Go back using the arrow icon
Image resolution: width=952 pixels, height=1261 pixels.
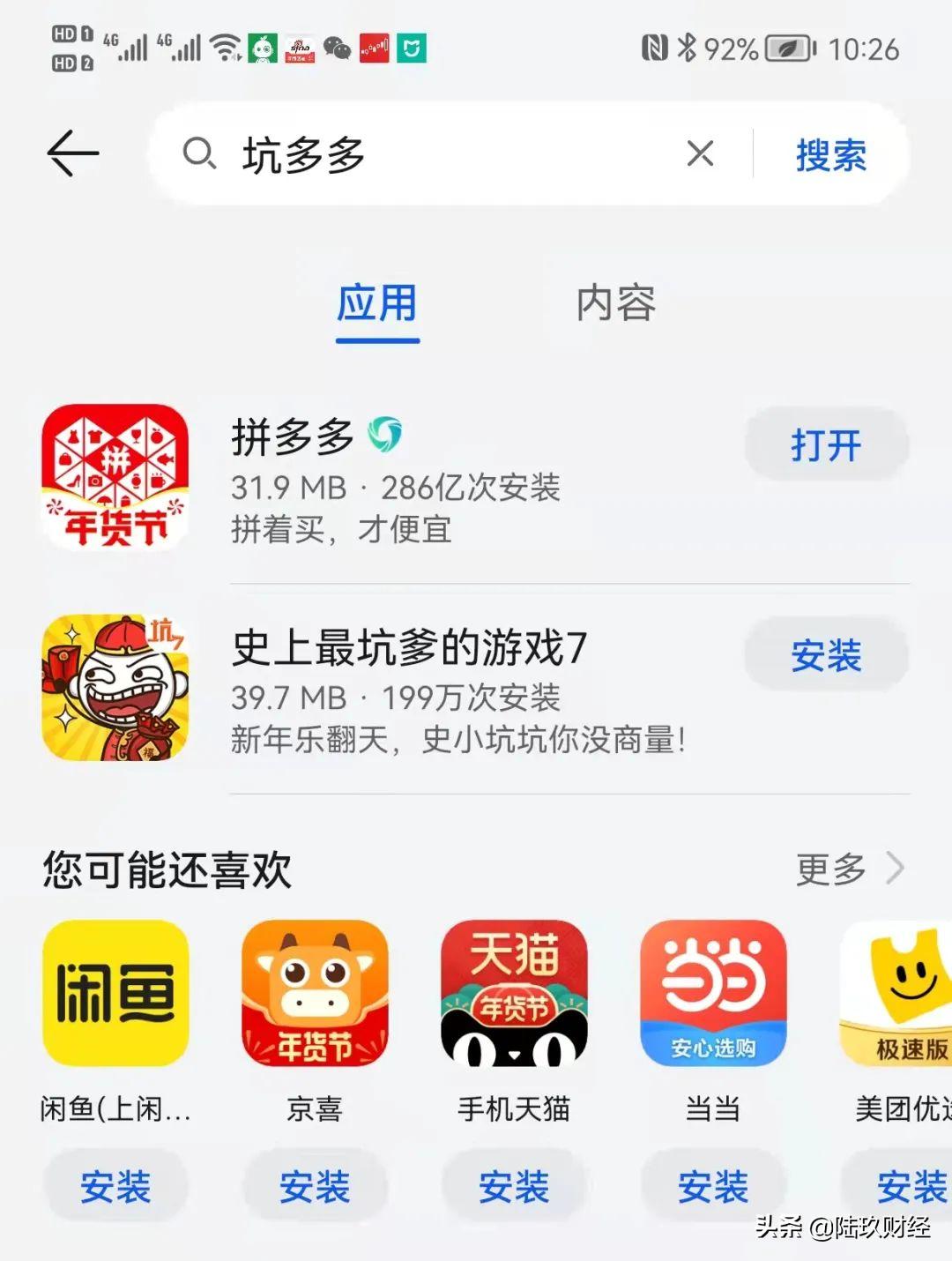pyautogui.click(x=72, y=154)
